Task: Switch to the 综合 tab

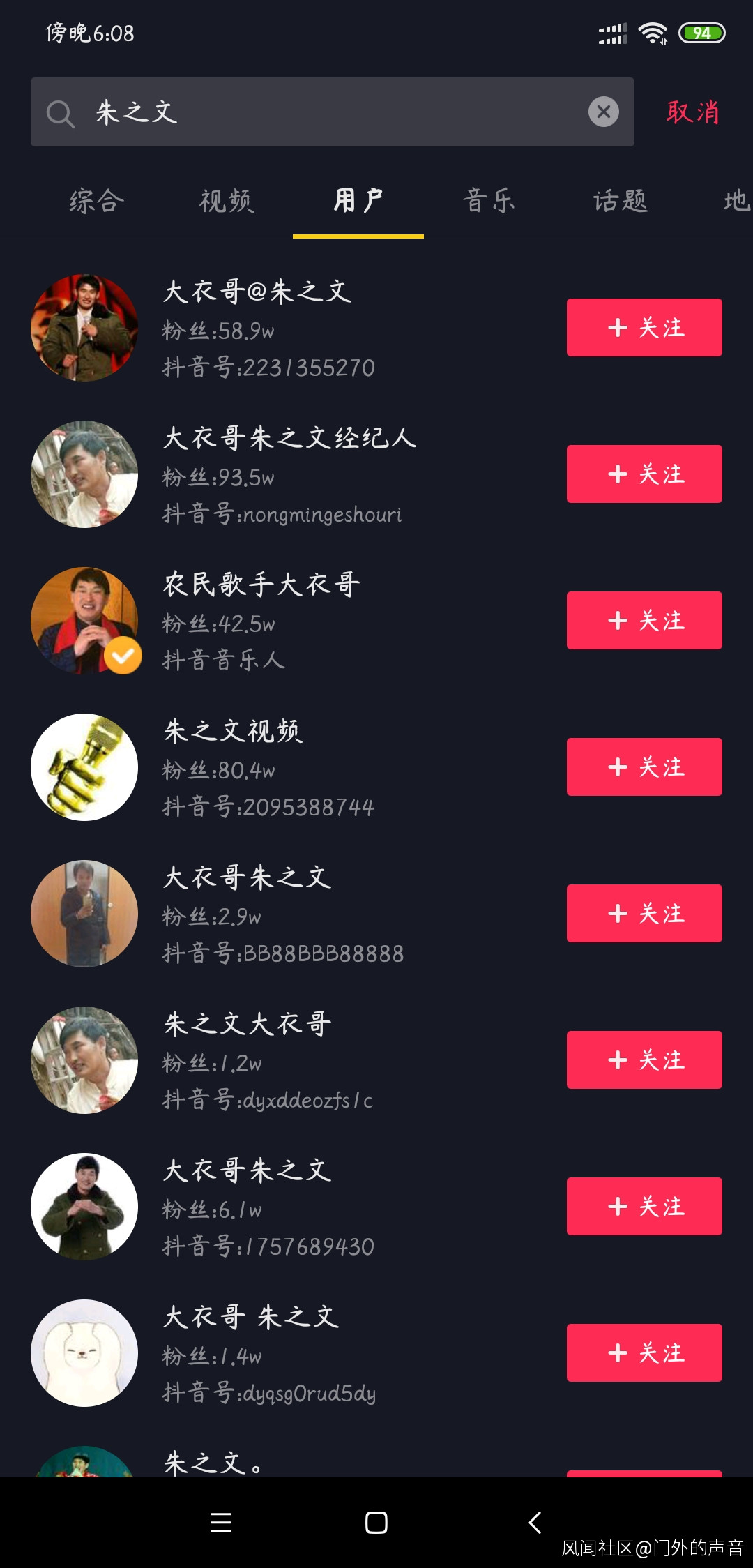Action: click(97, 201)
